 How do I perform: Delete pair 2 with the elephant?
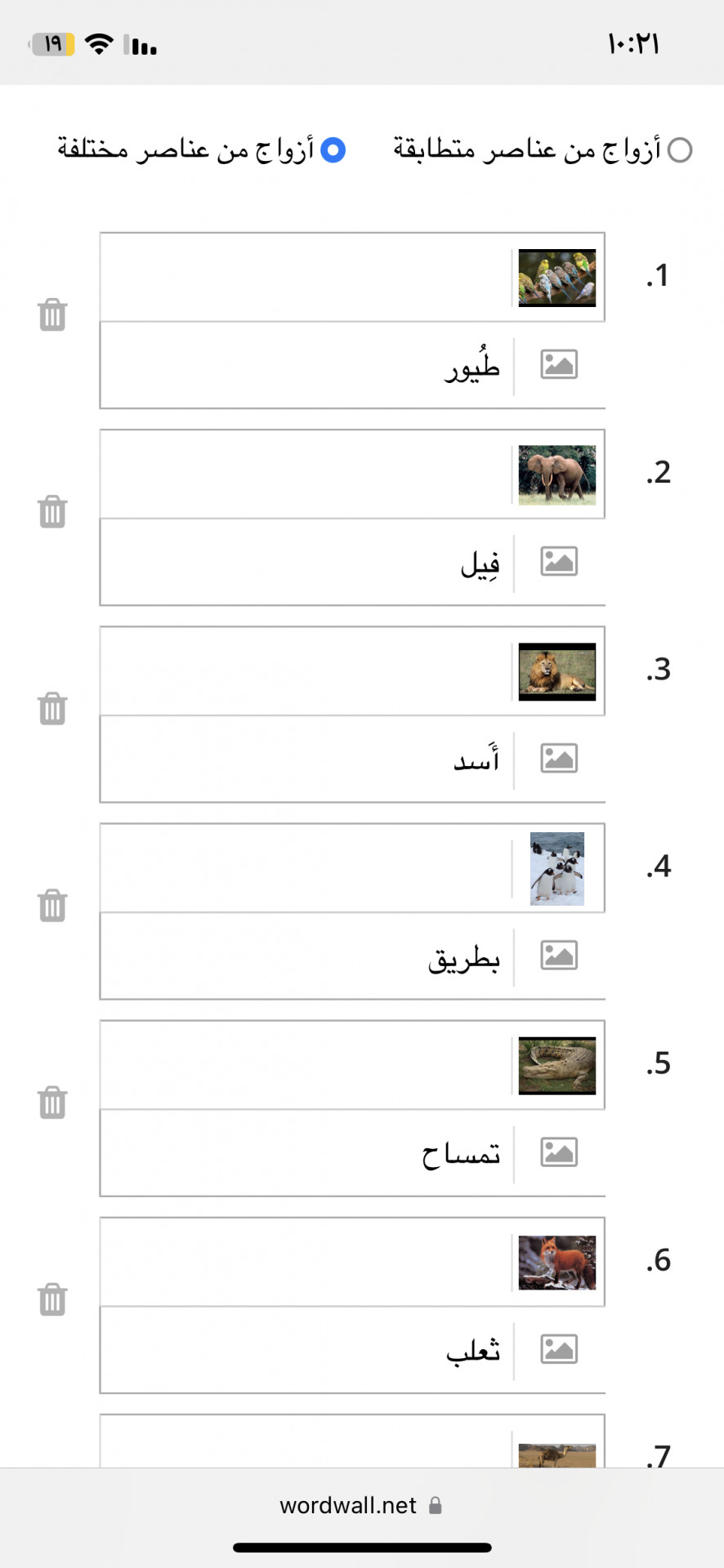[52, 512]
